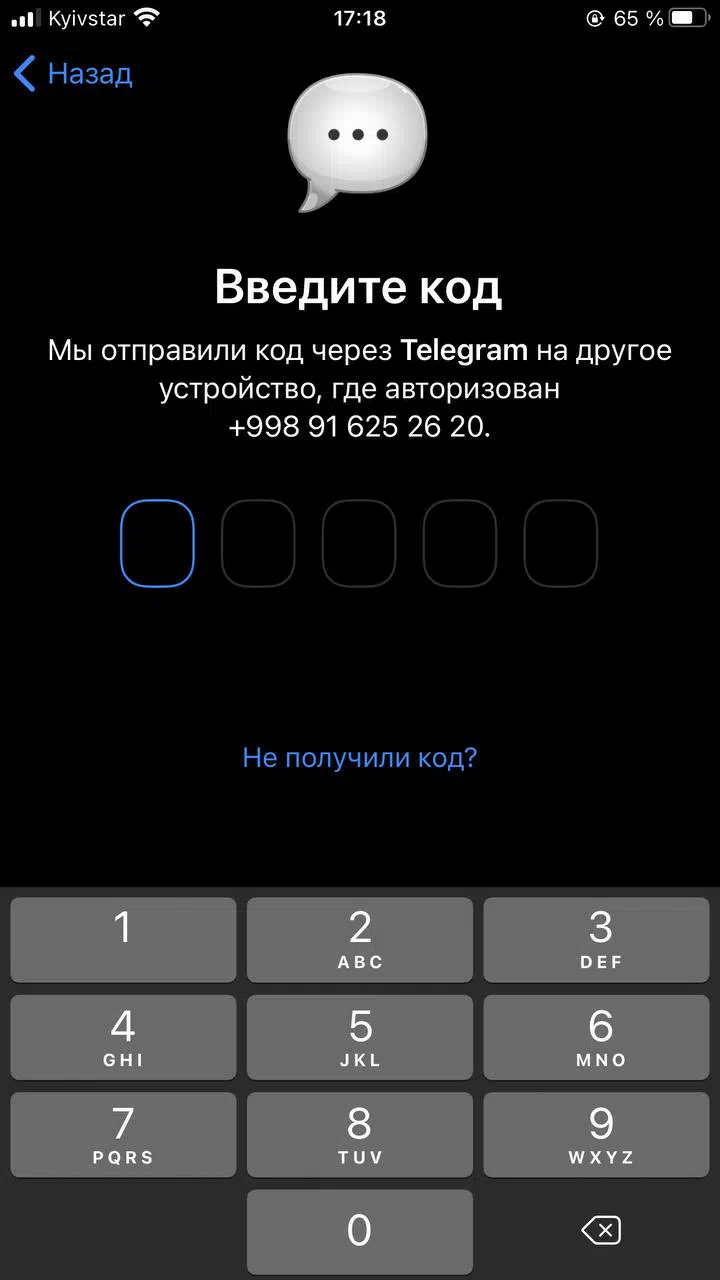The width and height of the screenshot is (720, 1280).
Task: Focus the first code digit box
Action: coord(157,543)
